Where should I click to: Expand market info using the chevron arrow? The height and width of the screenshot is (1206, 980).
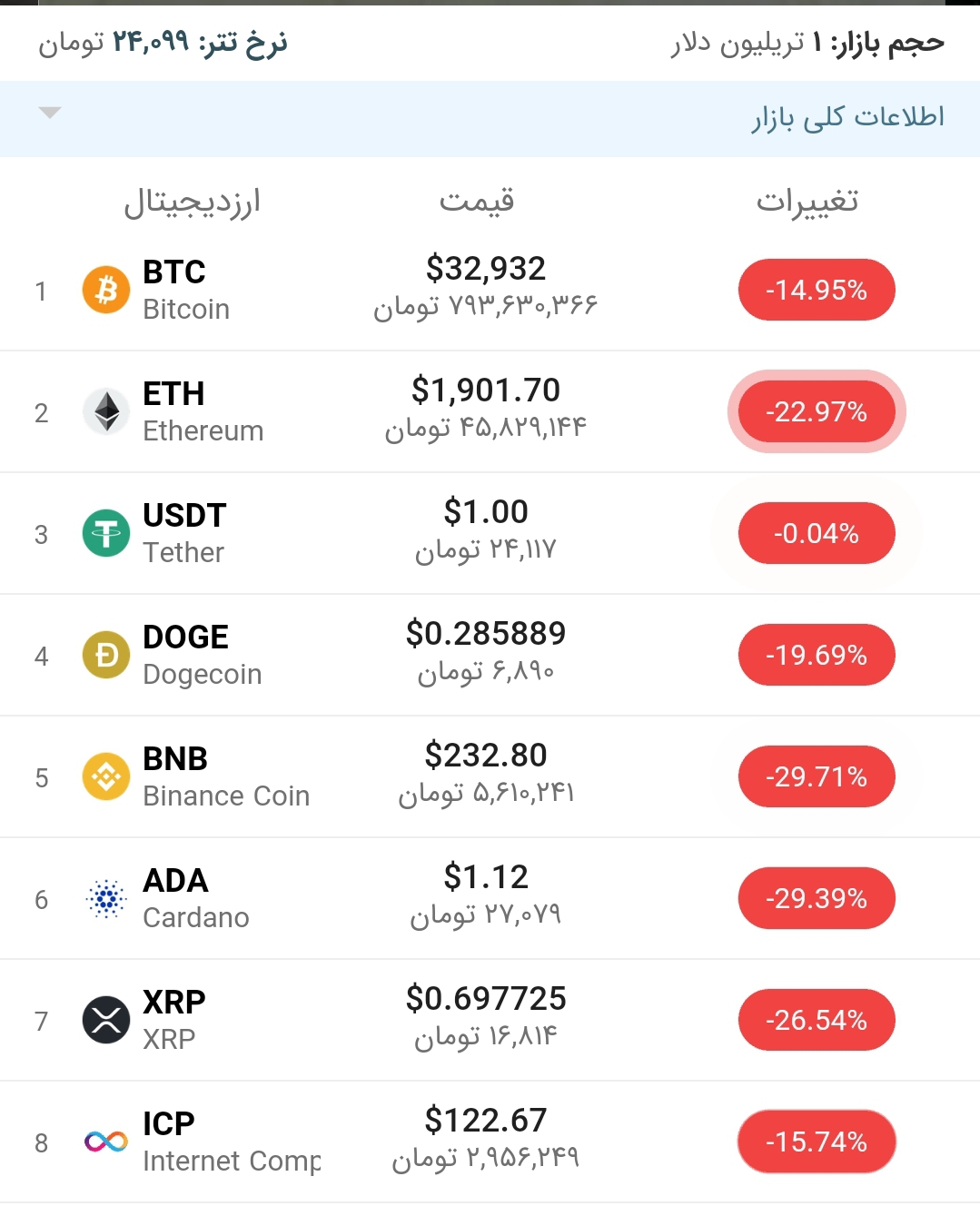pos(50,114)
